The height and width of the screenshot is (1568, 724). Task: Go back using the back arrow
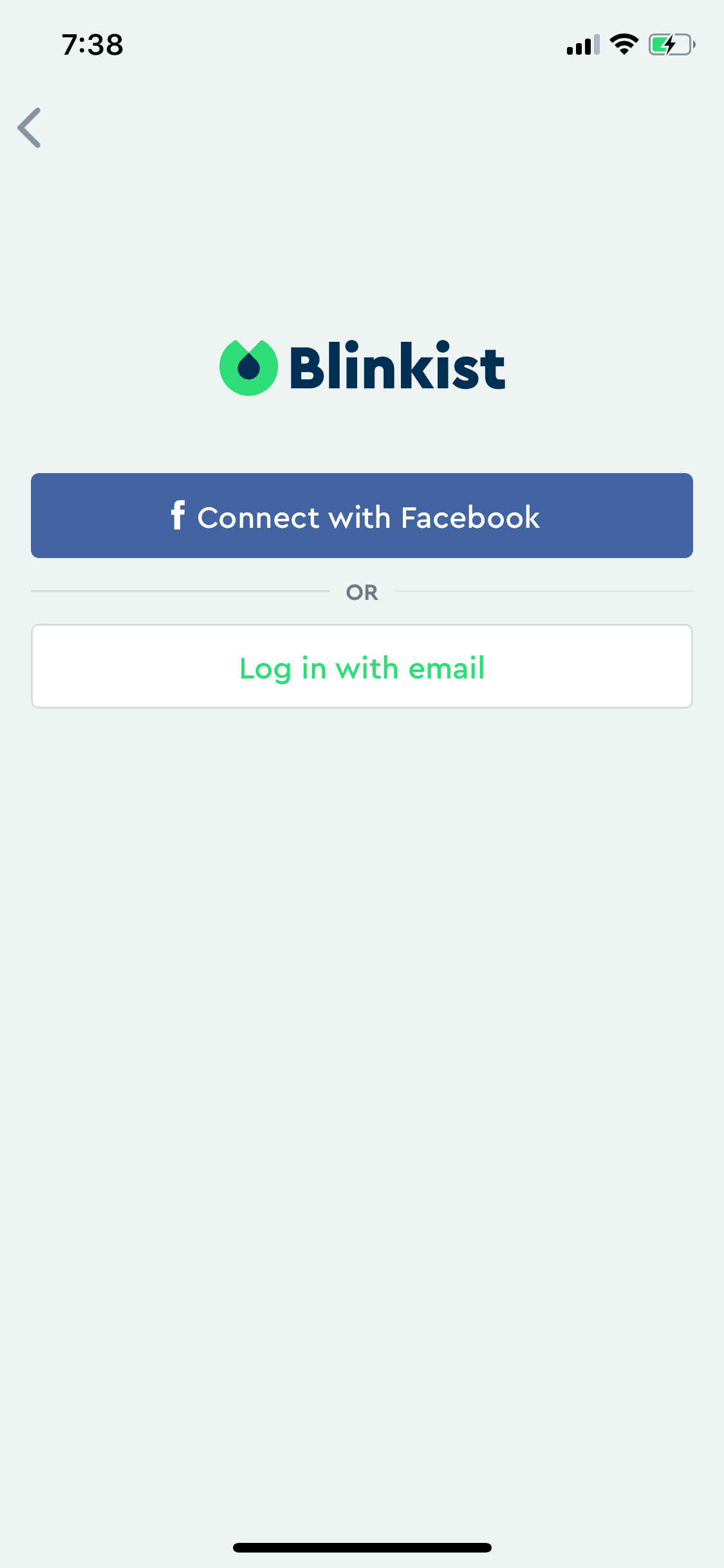coord(30,128)
